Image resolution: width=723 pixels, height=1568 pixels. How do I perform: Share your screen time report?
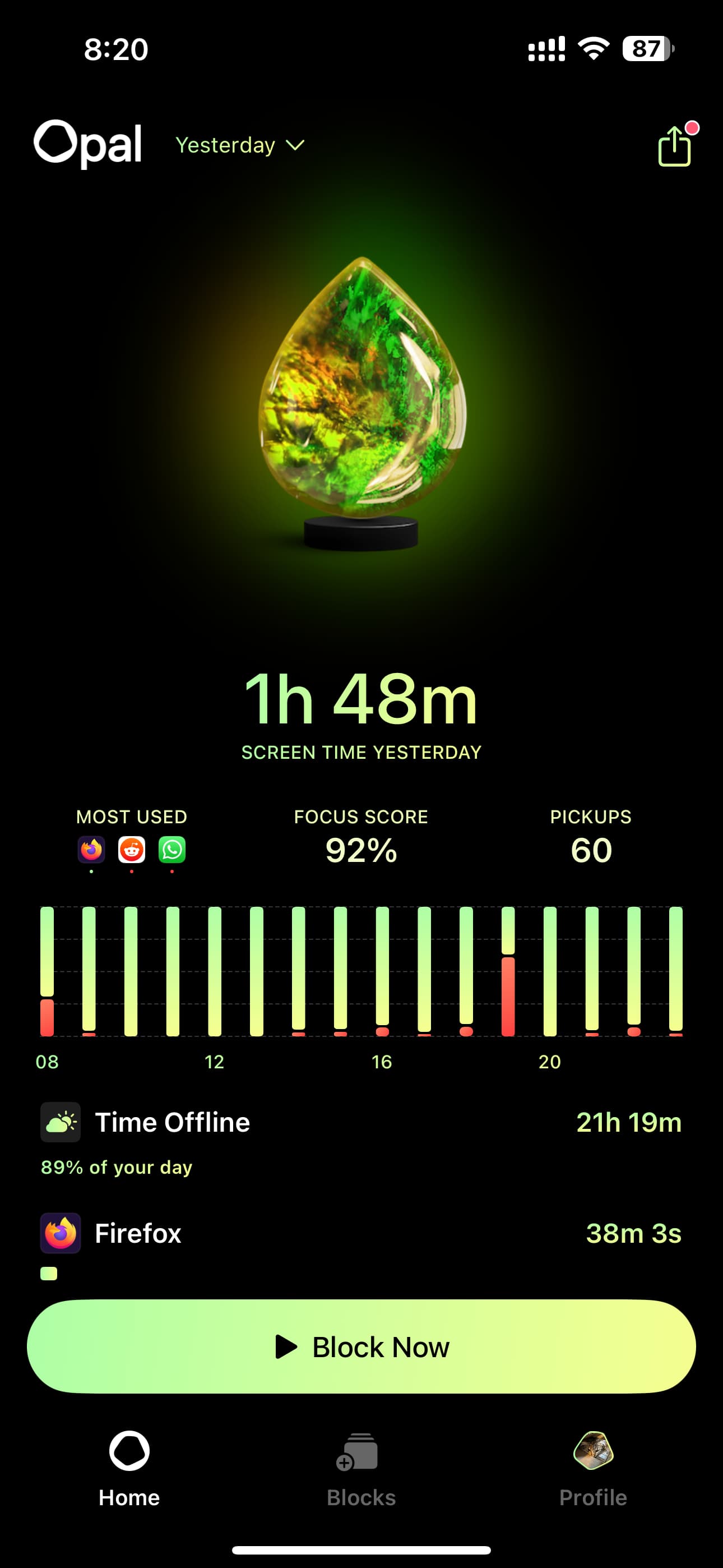(x=674, y=146)
